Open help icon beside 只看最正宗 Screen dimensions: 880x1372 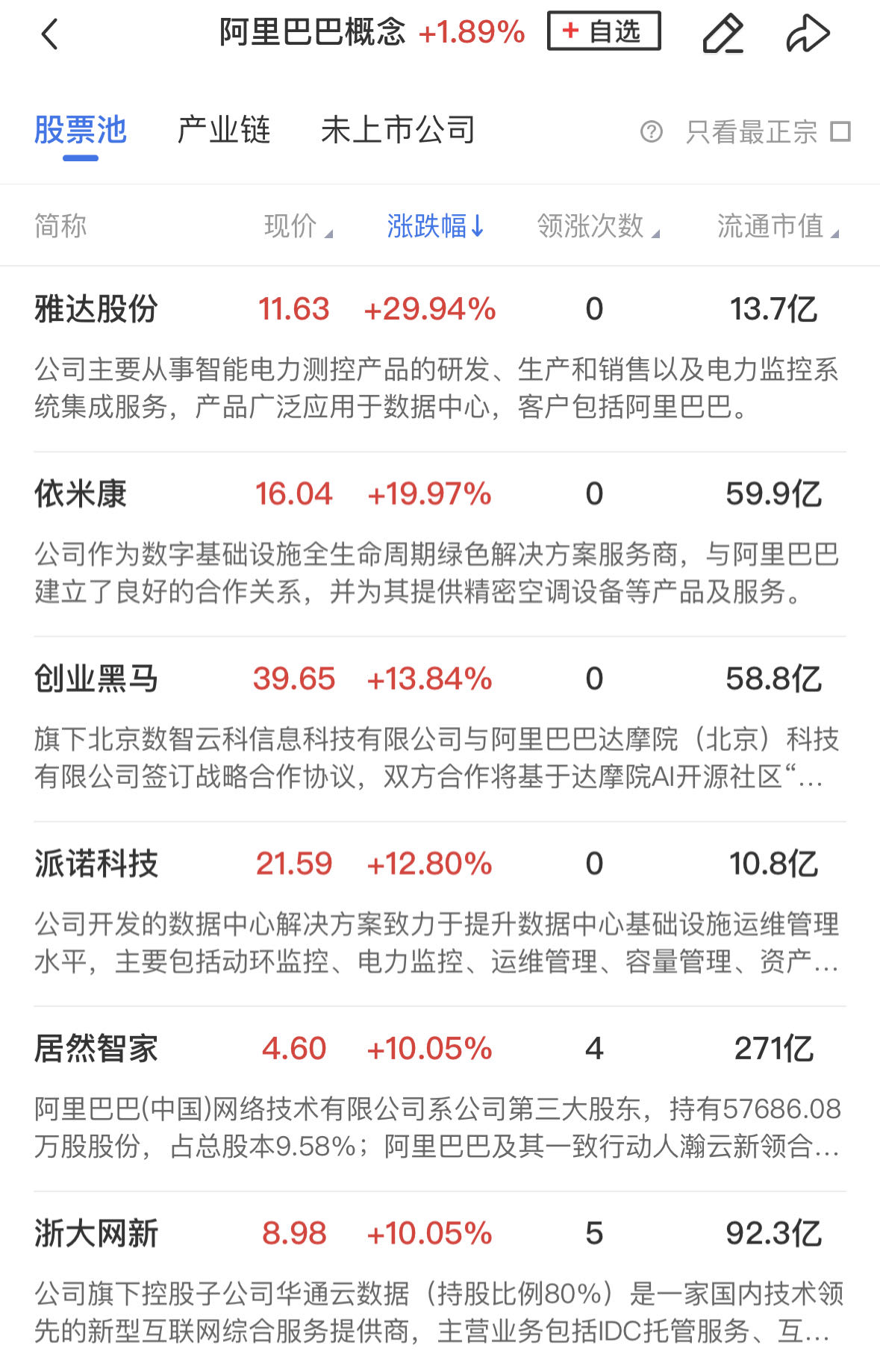[x=651, y=132]
